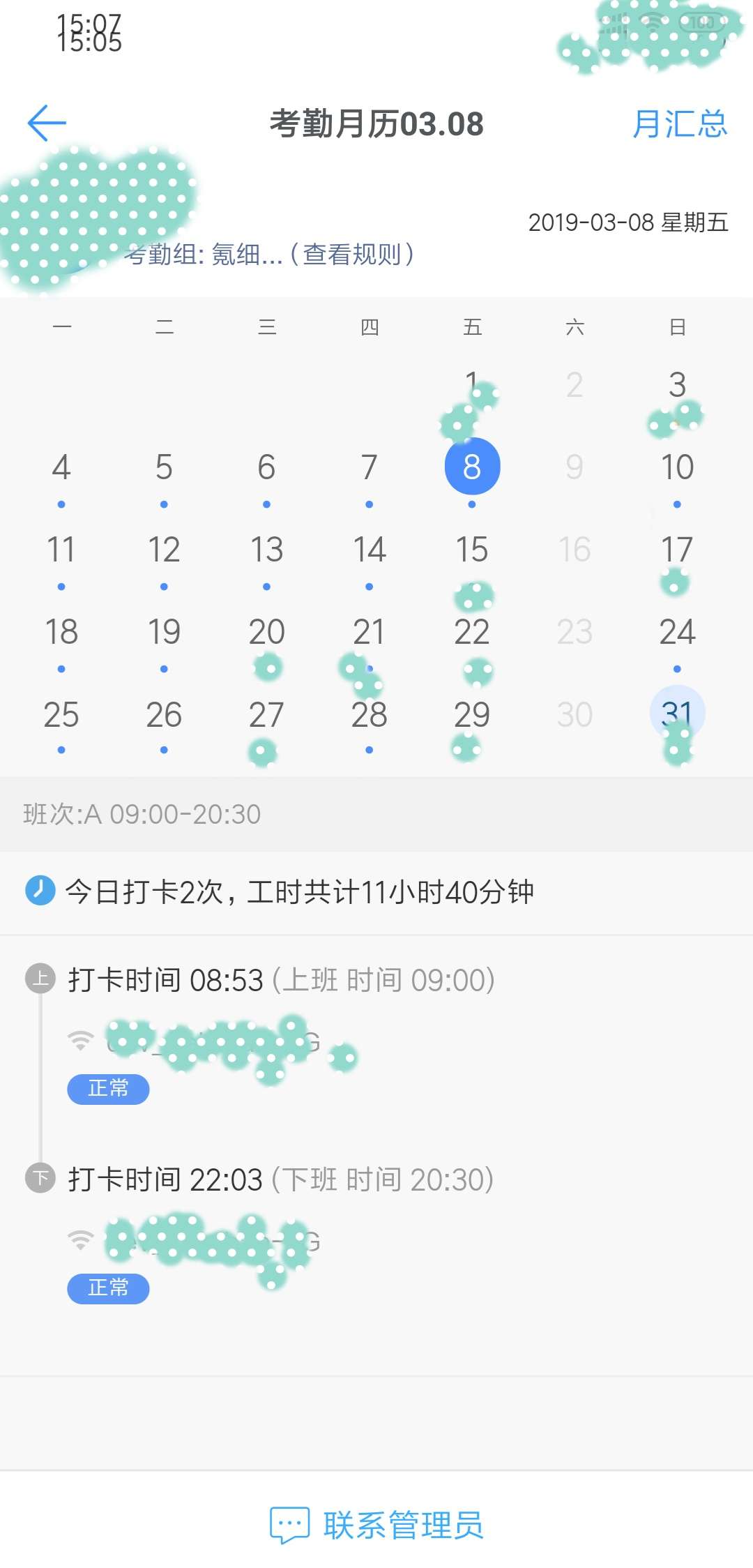The image size is (753, 1568).
Task: Pick March 12 in the calendar
Action: click(164, 550)
